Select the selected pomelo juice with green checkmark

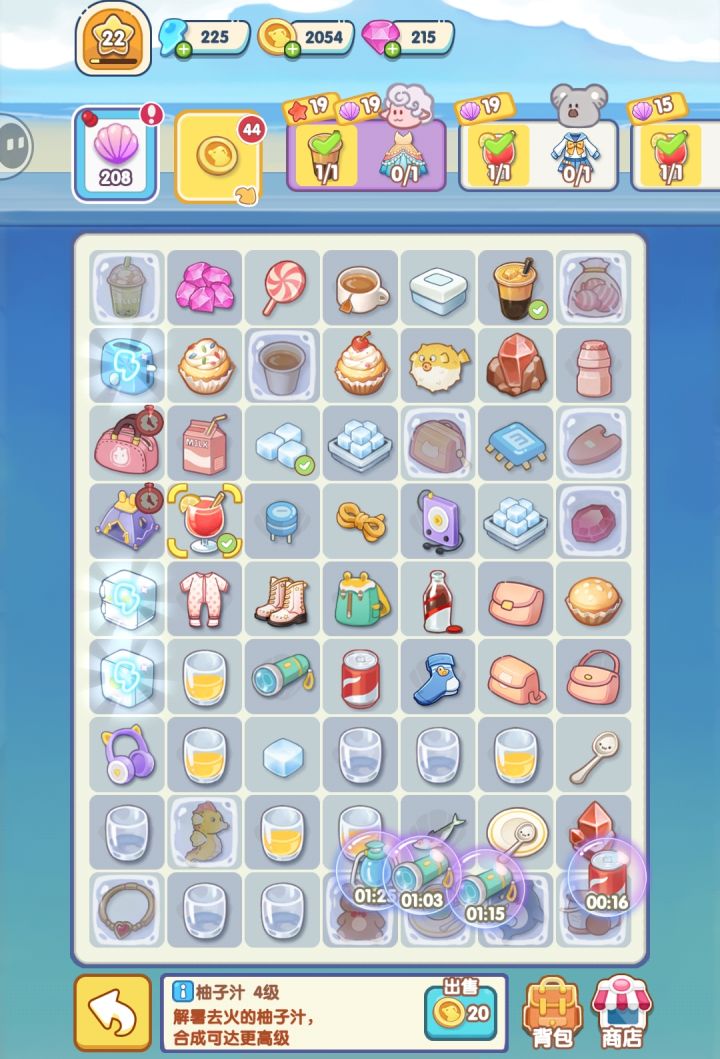click(x=204, y=522)
